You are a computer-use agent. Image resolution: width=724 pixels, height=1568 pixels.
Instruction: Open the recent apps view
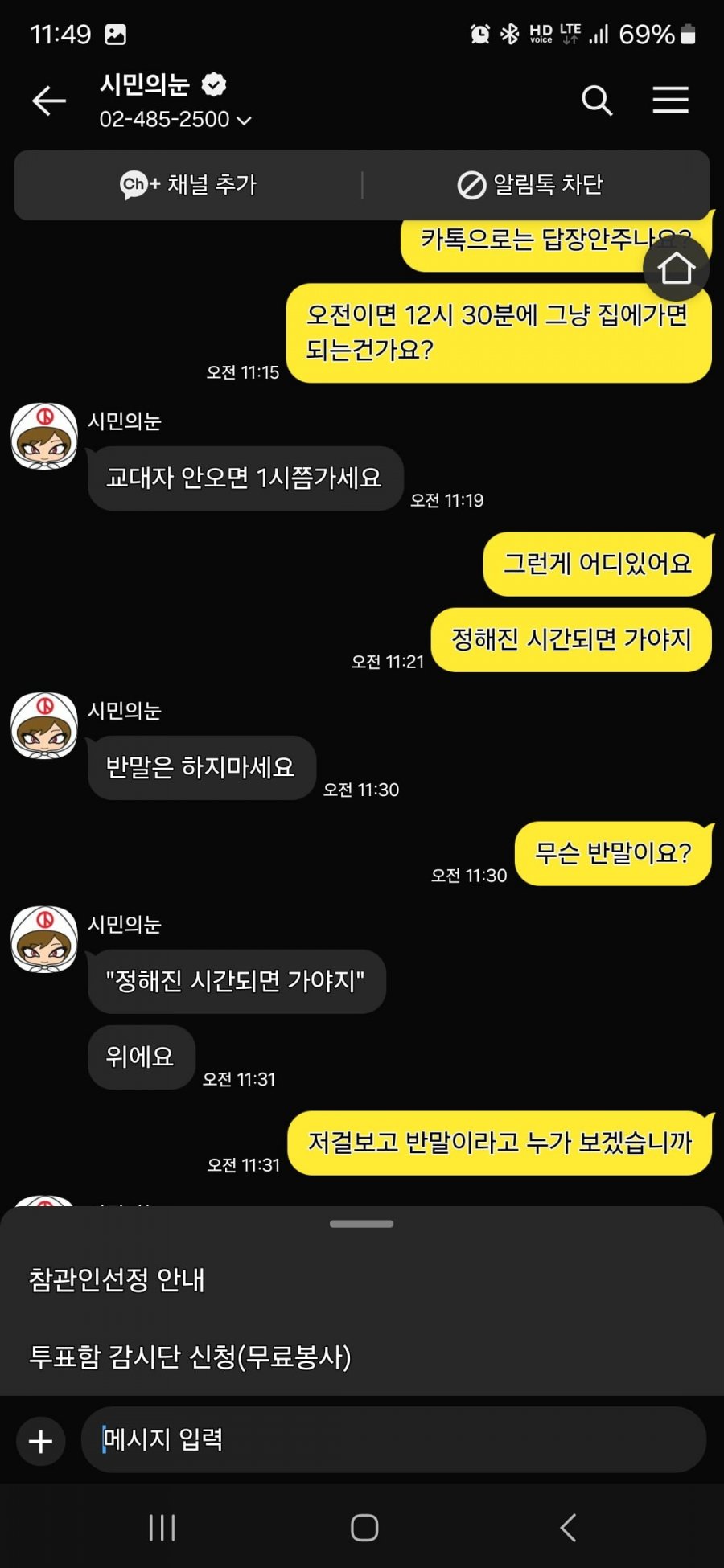pyautogui.click(x=162, y=1527)
